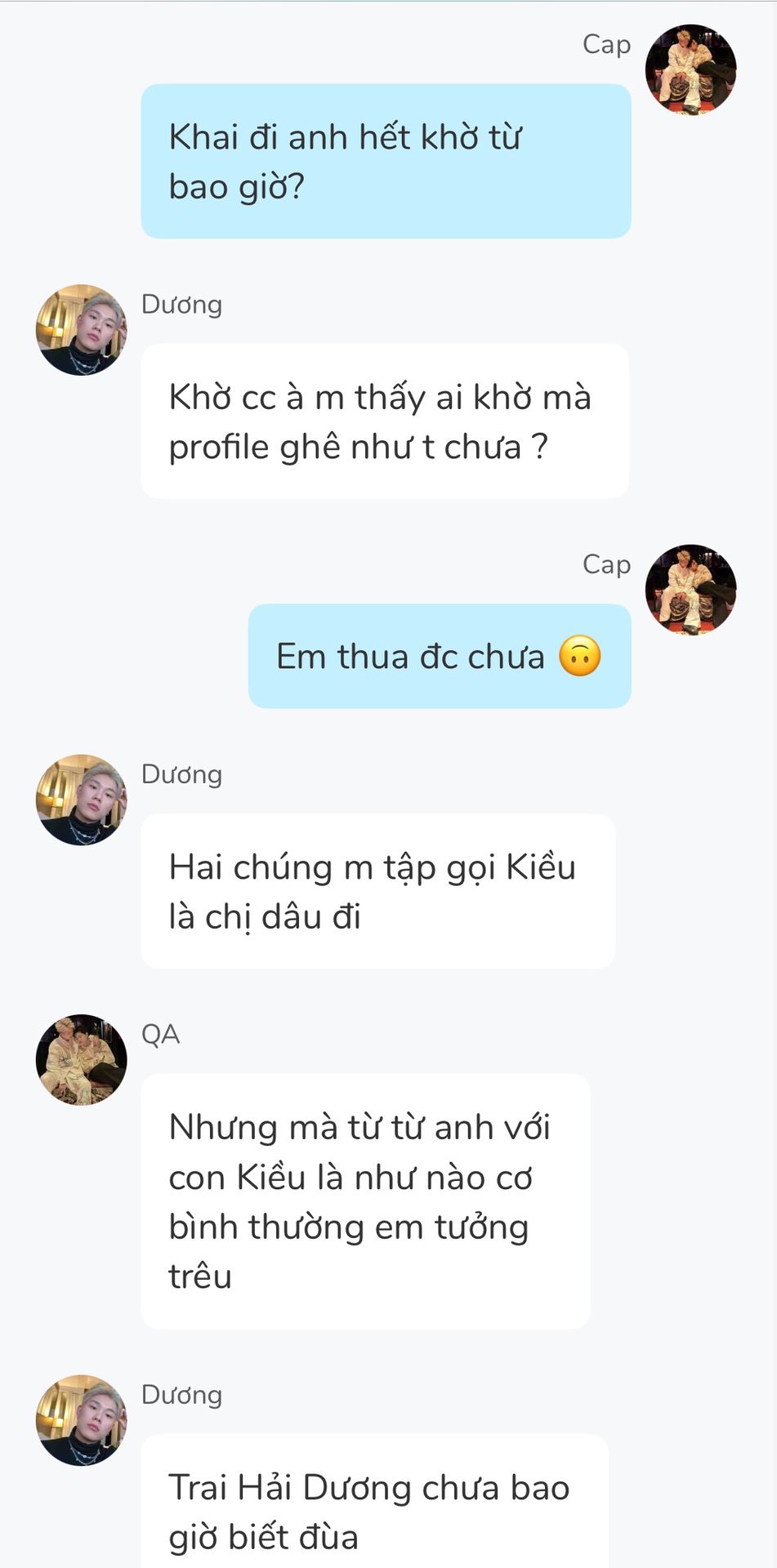Open Dương's avatar by "Hai chúng m" message
This screenshot has width=777, height=1568.
point(82,800)
